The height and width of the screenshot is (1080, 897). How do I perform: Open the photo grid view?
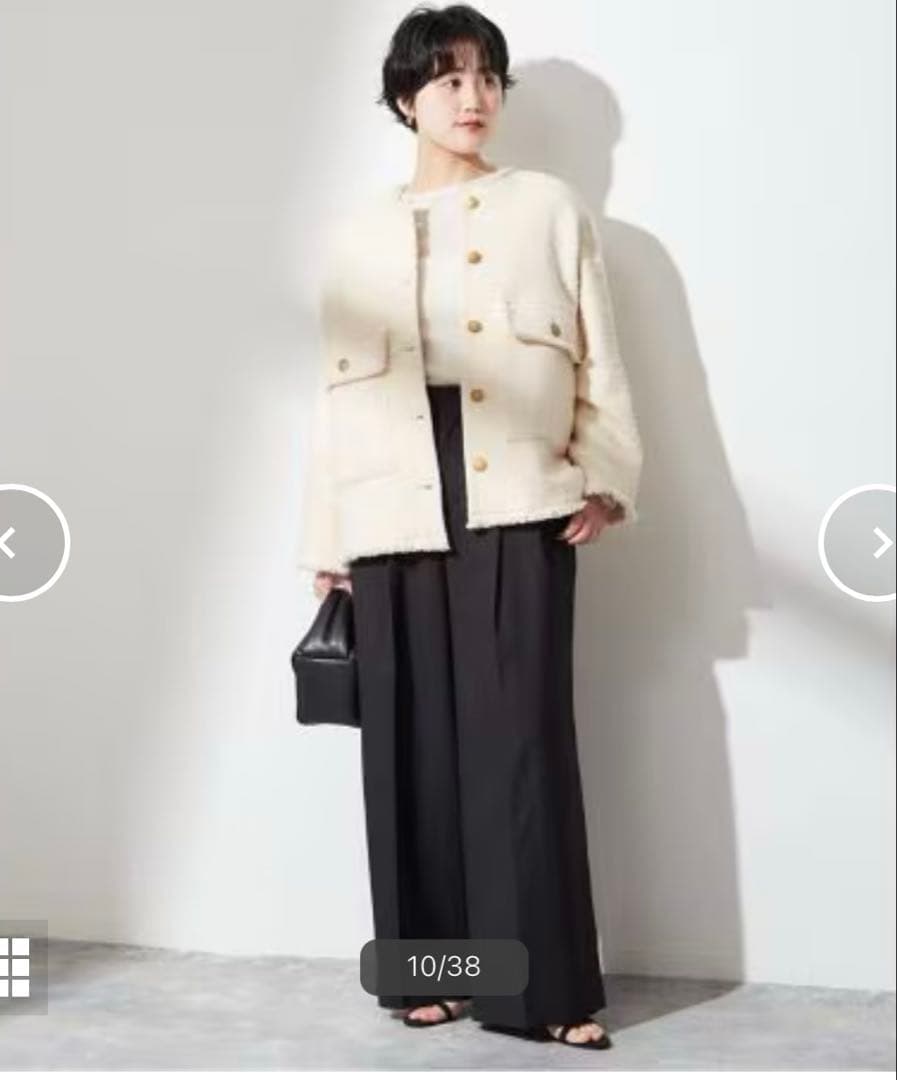click(16, 966)
